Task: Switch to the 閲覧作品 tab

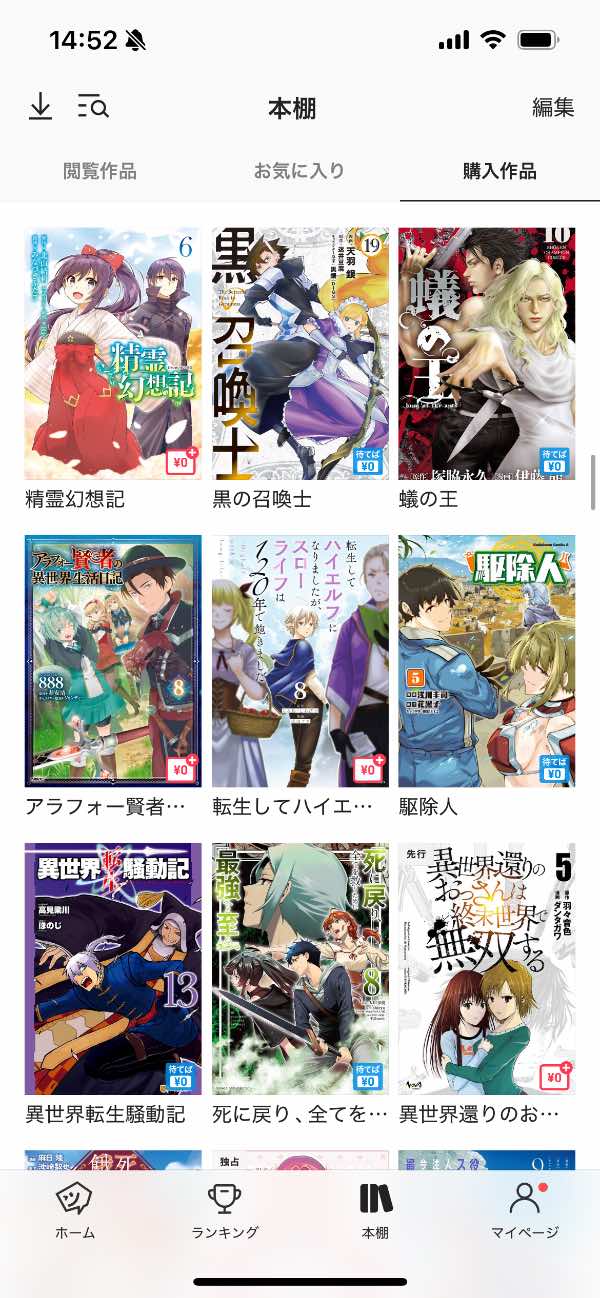Action: pos(100,171)
